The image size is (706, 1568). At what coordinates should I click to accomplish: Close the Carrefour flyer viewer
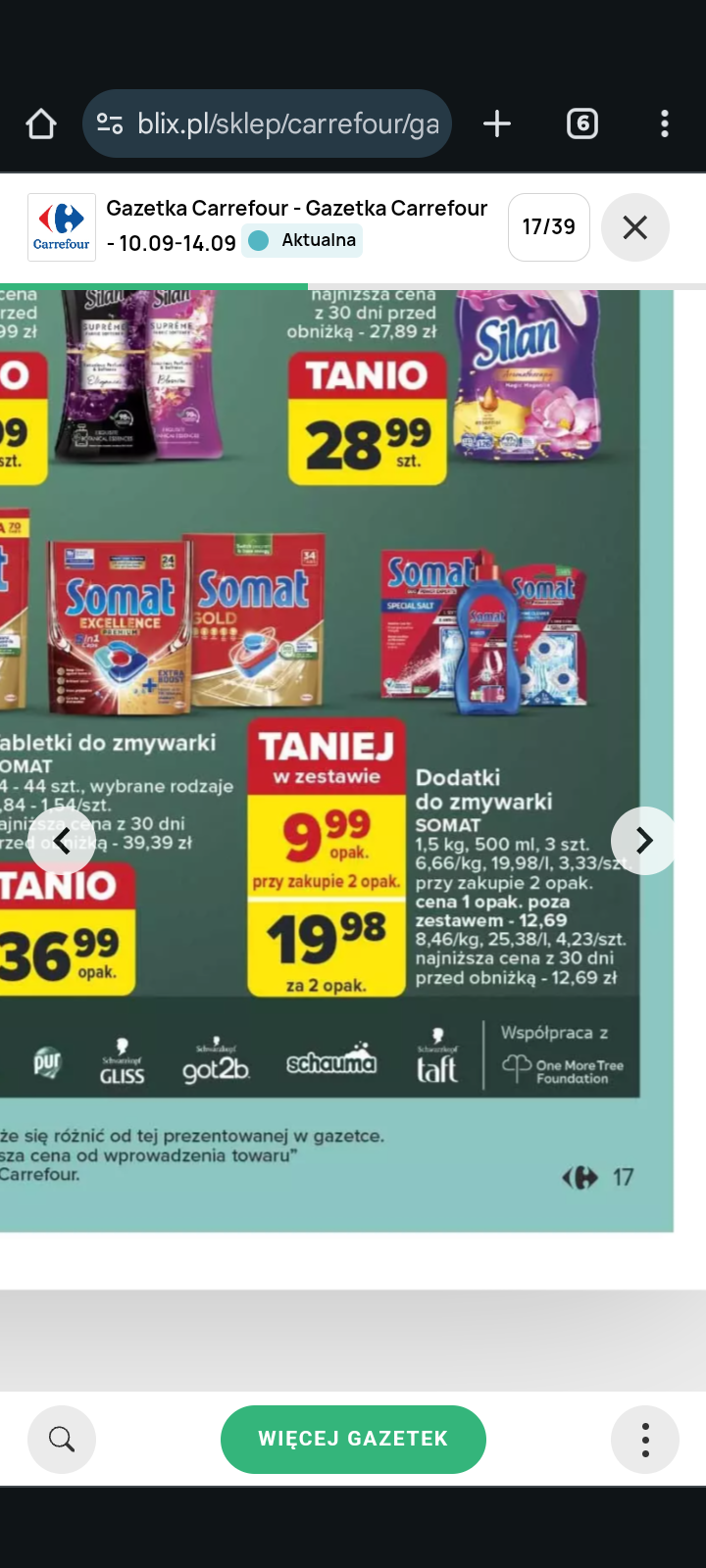coord(634,227)
